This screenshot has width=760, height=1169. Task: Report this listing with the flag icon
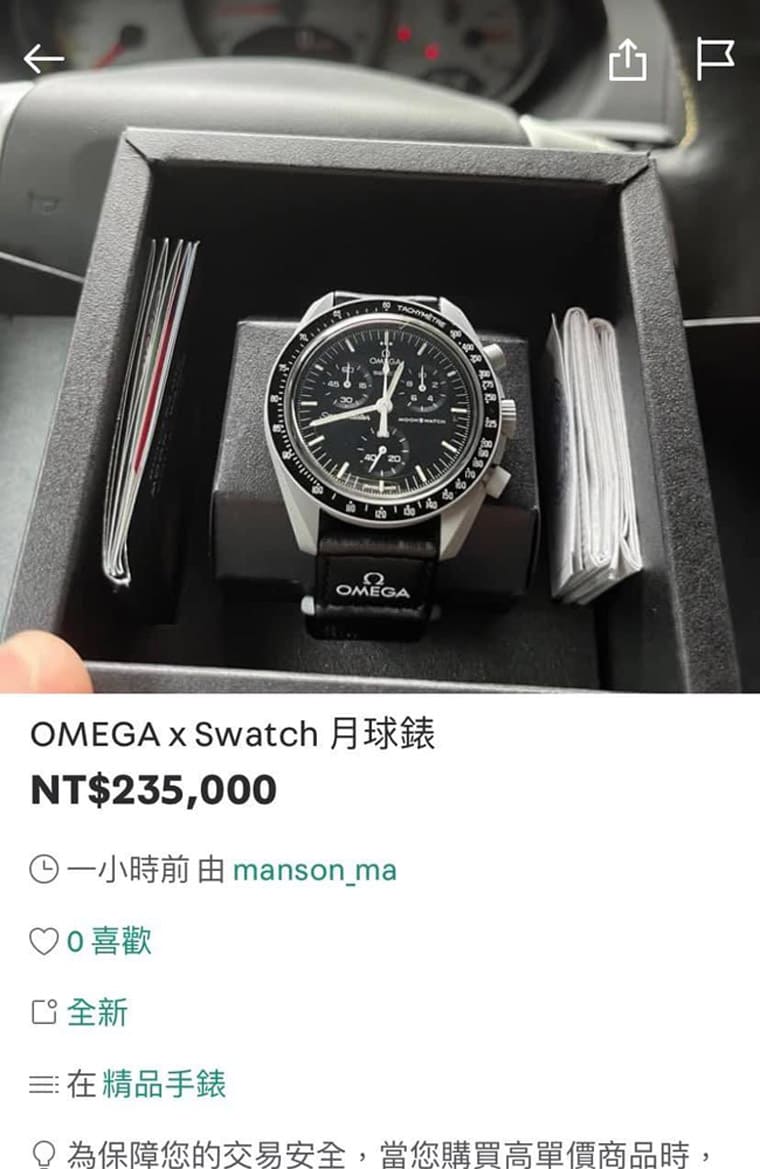tap(714, 60)
